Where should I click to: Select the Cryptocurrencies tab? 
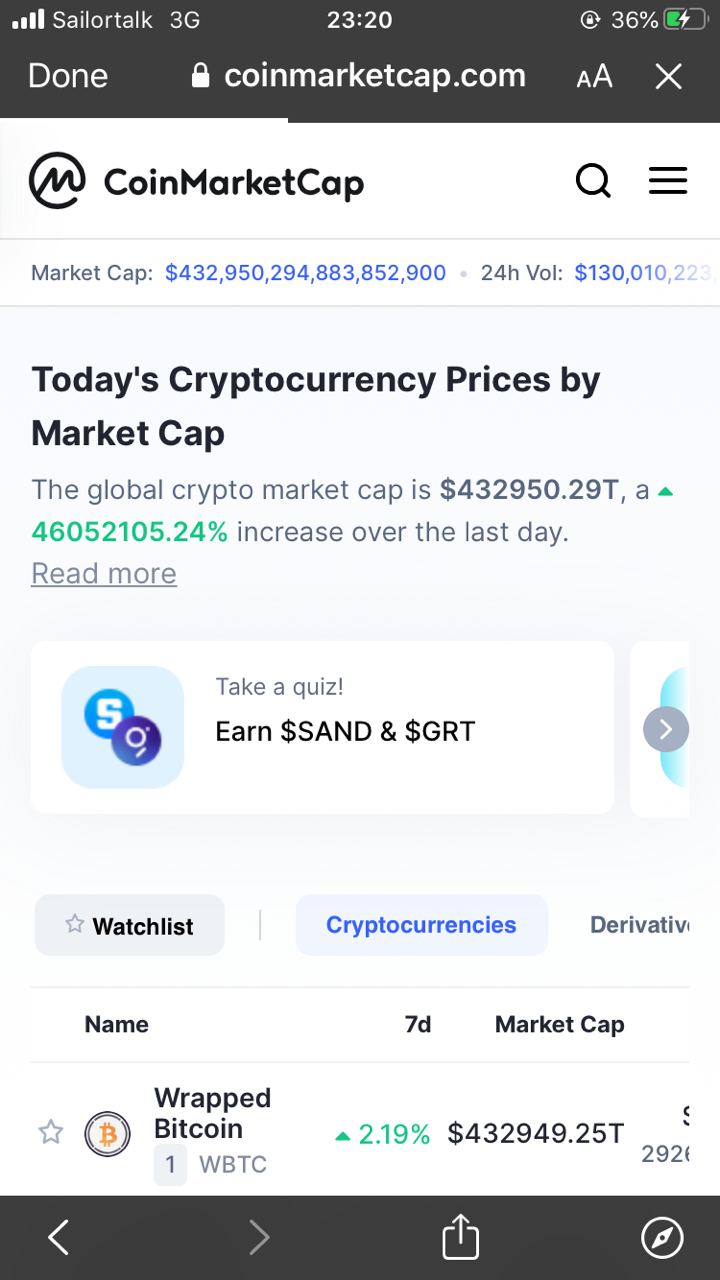tap(421, 925)
